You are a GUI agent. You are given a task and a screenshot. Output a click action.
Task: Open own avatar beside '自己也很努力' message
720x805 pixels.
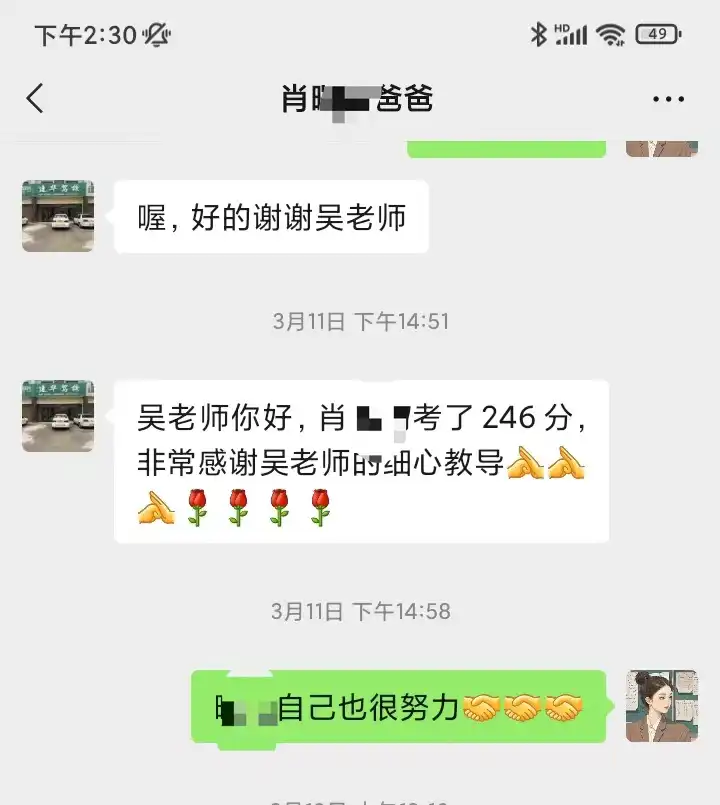pyautogui.click(x=661, y=706)
